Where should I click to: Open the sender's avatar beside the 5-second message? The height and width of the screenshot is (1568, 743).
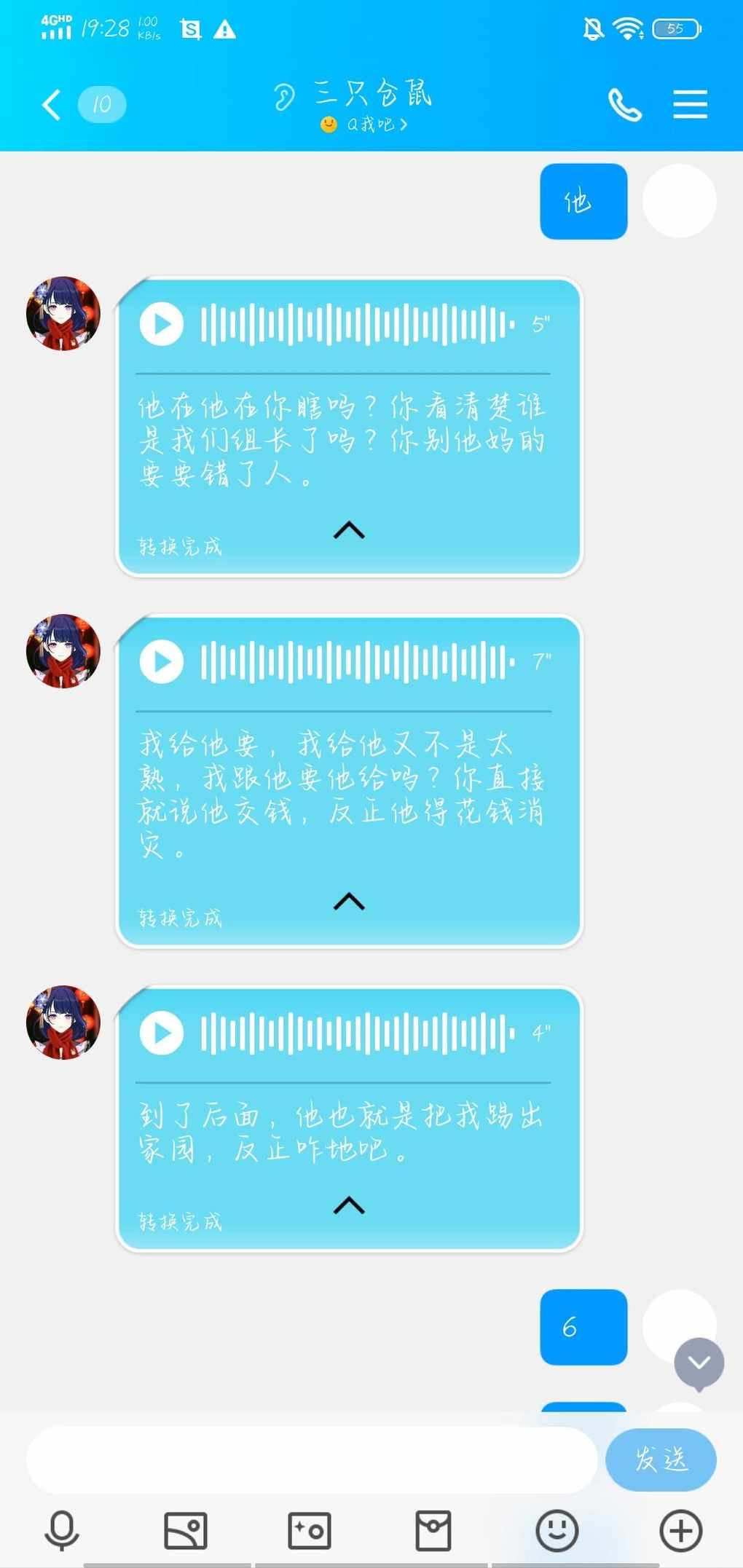click(63, 314)
